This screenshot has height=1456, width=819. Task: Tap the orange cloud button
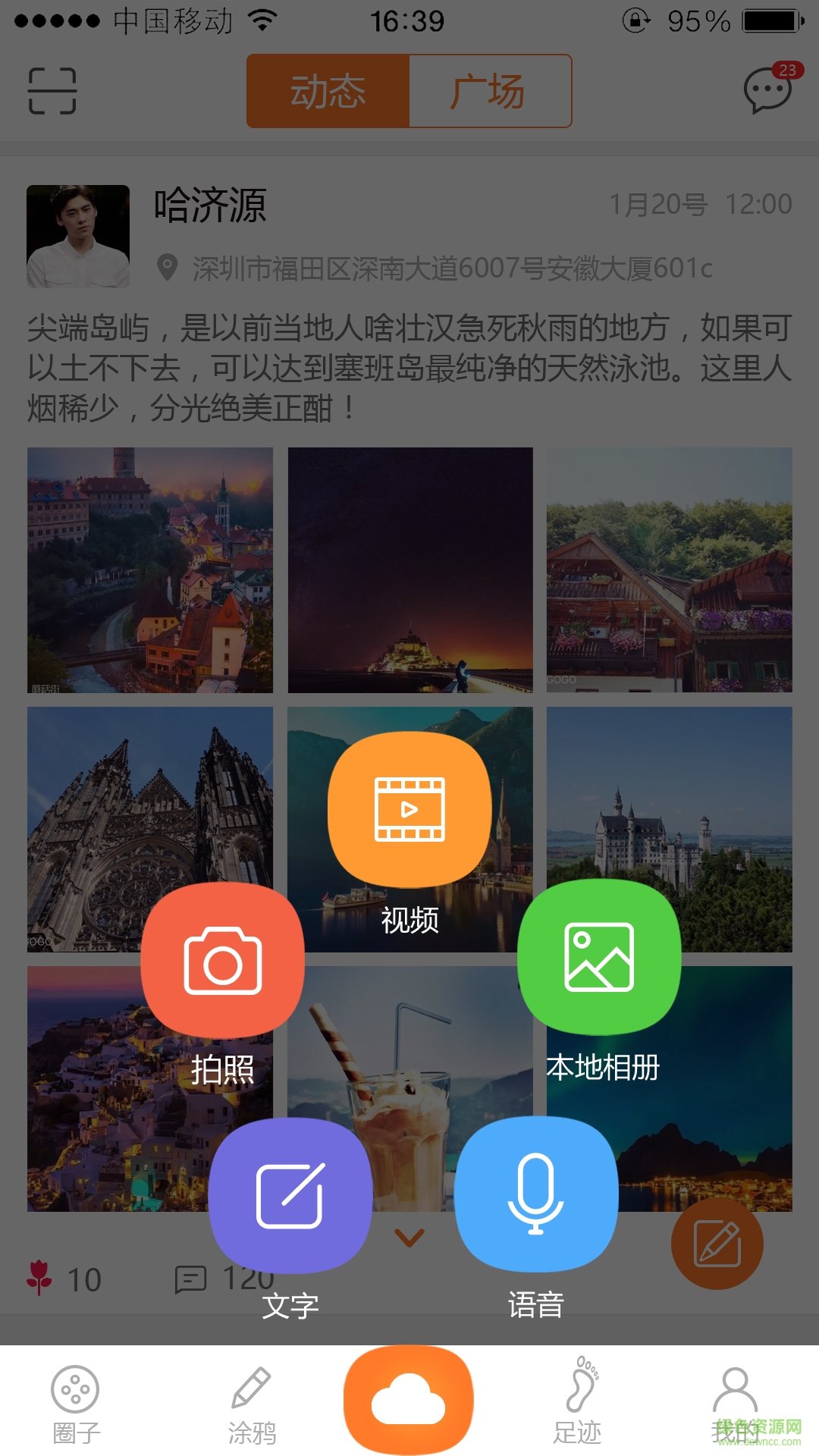409,1400
